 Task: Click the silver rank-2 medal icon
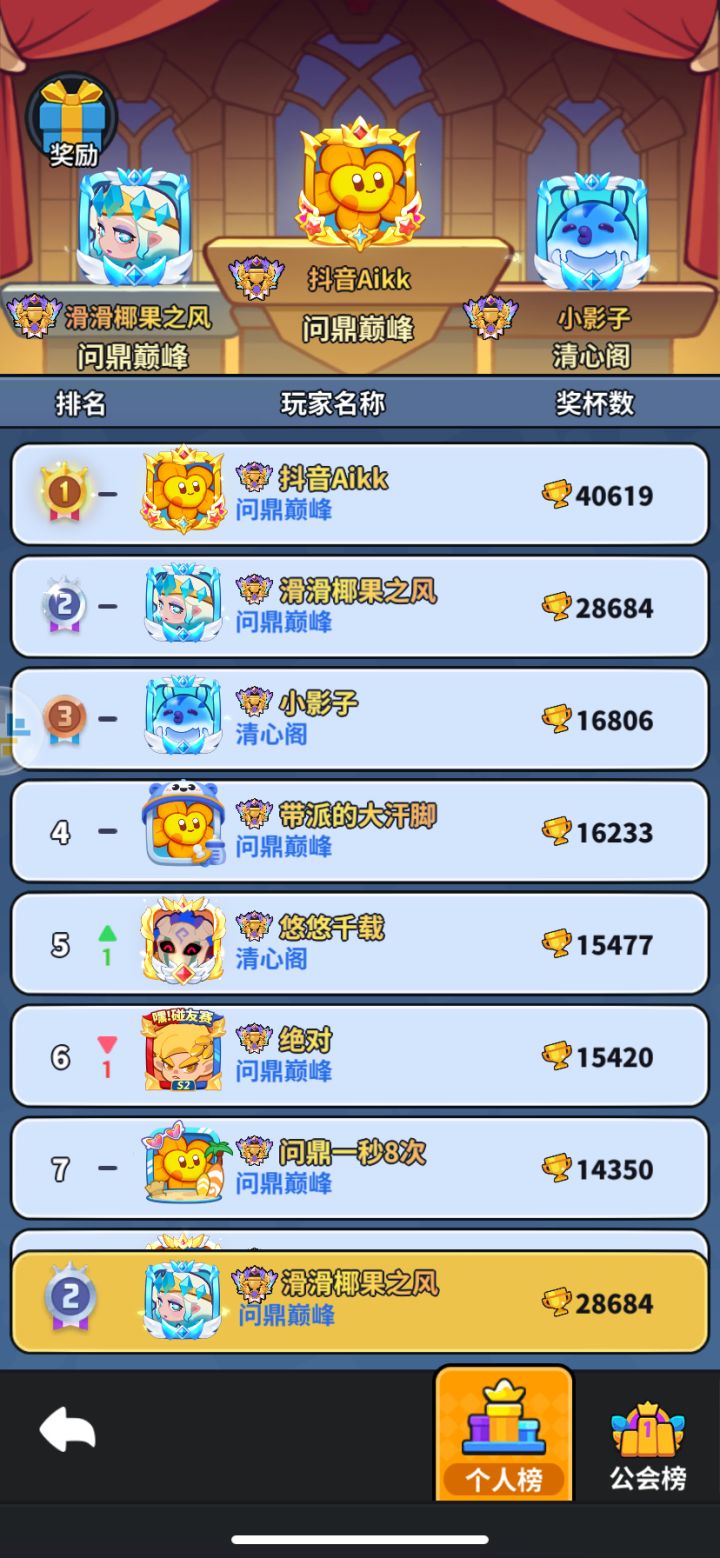tap(62, 602)
